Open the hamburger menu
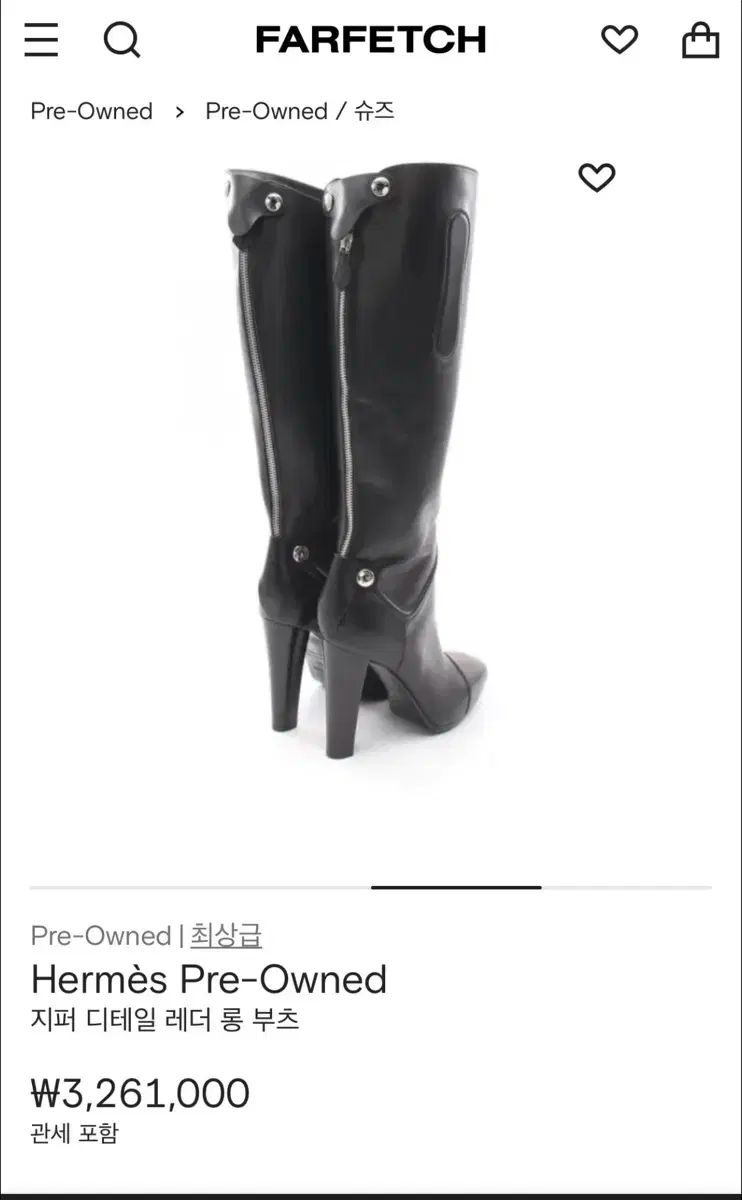 [42, 40]
